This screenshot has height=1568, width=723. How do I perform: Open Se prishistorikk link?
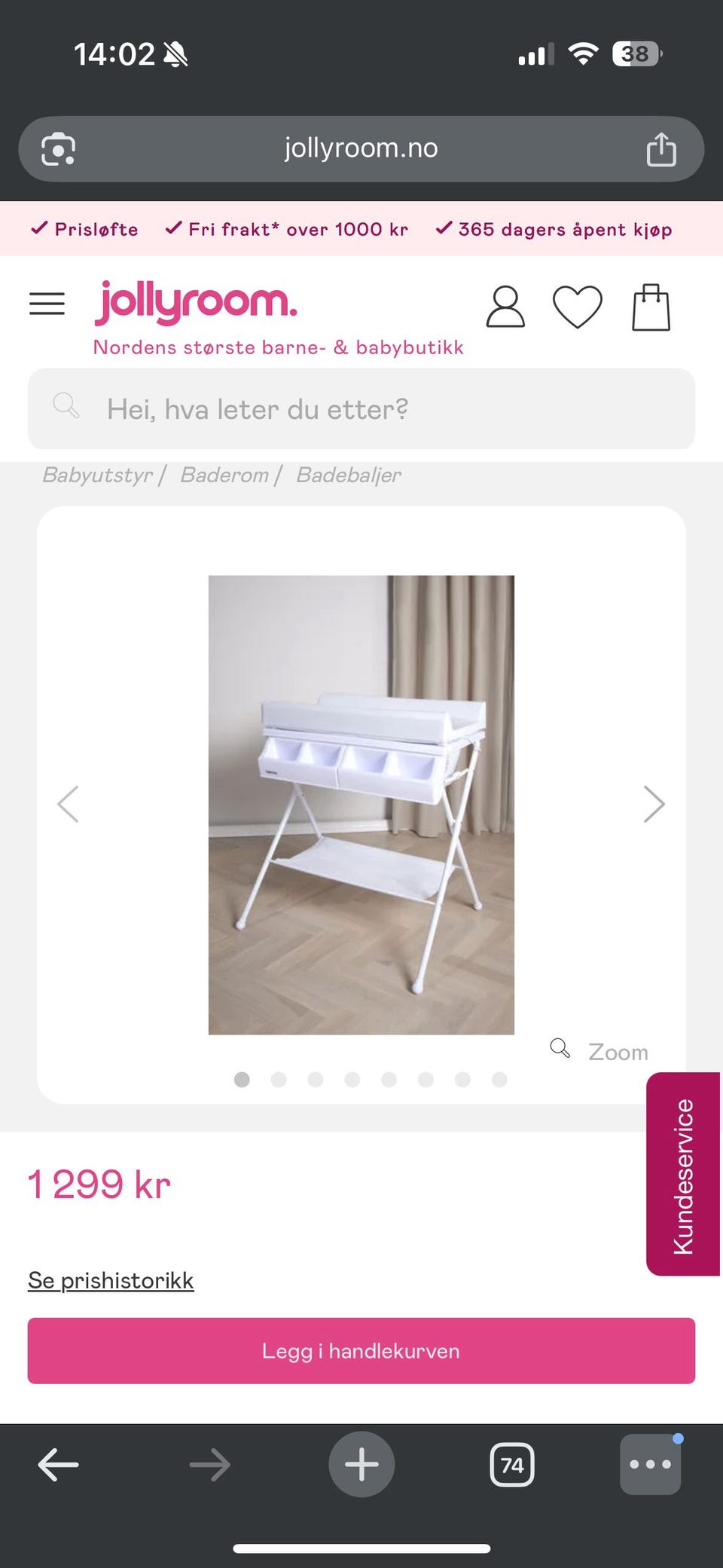point(110,1279)
